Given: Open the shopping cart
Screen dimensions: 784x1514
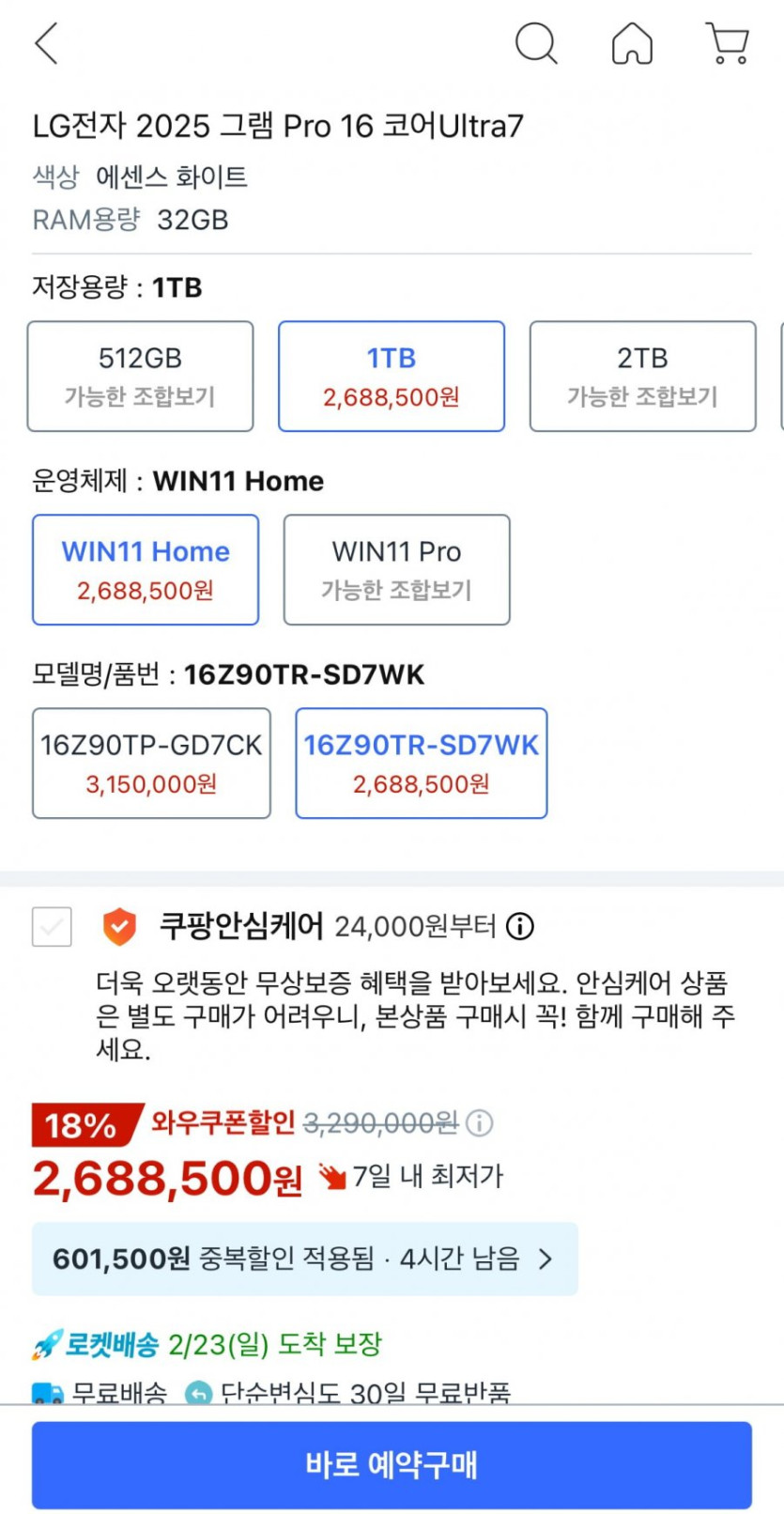Looking at the screenshot, I should [727, 43].
